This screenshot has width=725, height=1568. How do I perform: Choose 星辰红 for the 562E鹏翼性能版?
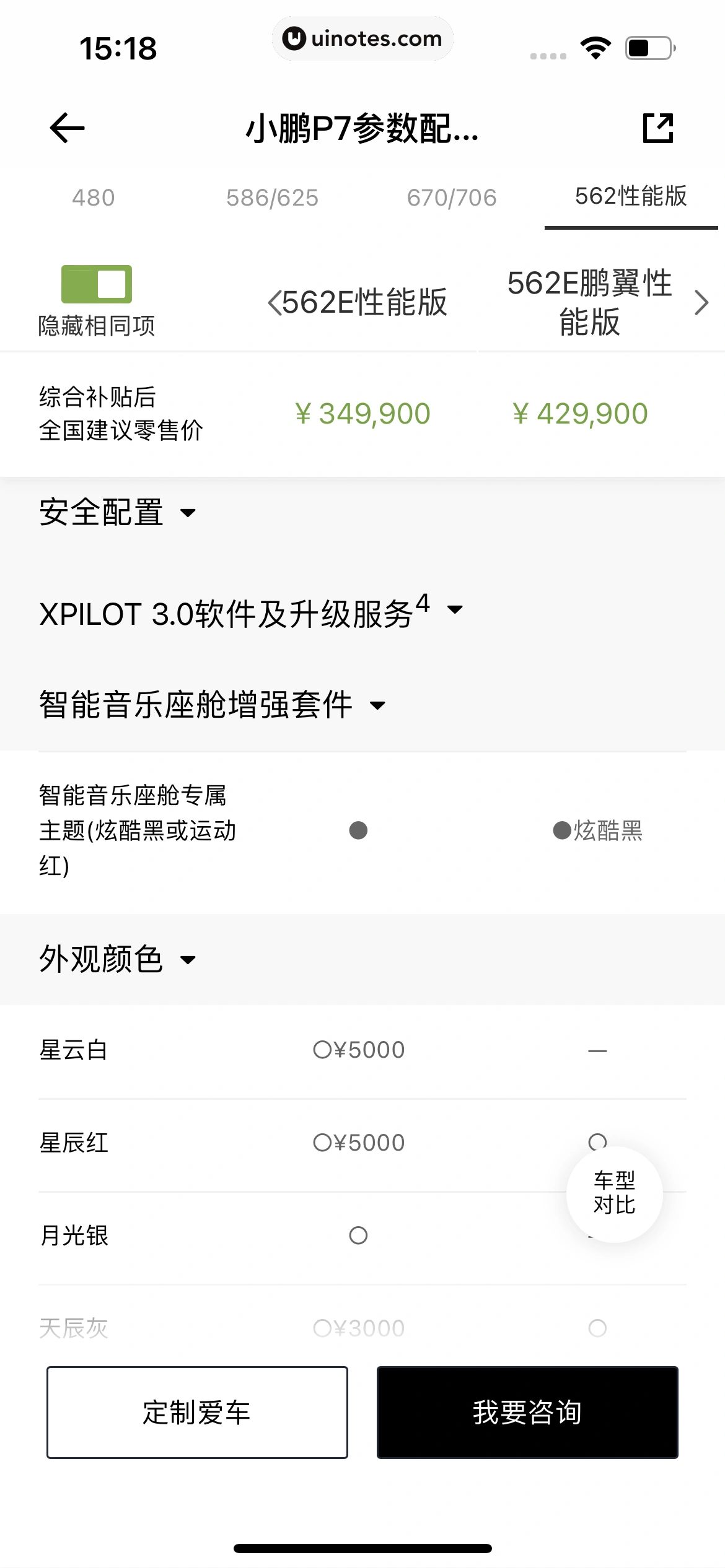[597, 1143]
